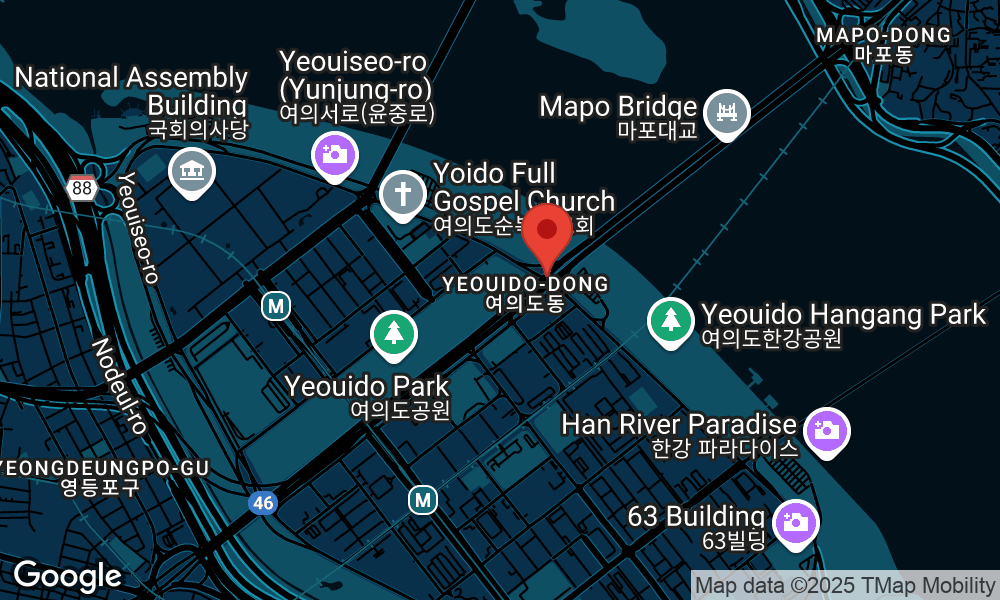Open the Yeouido Hangang Park marker
Image resolution: width=1000 pixels, height=600 pixels.
(671, 319)
